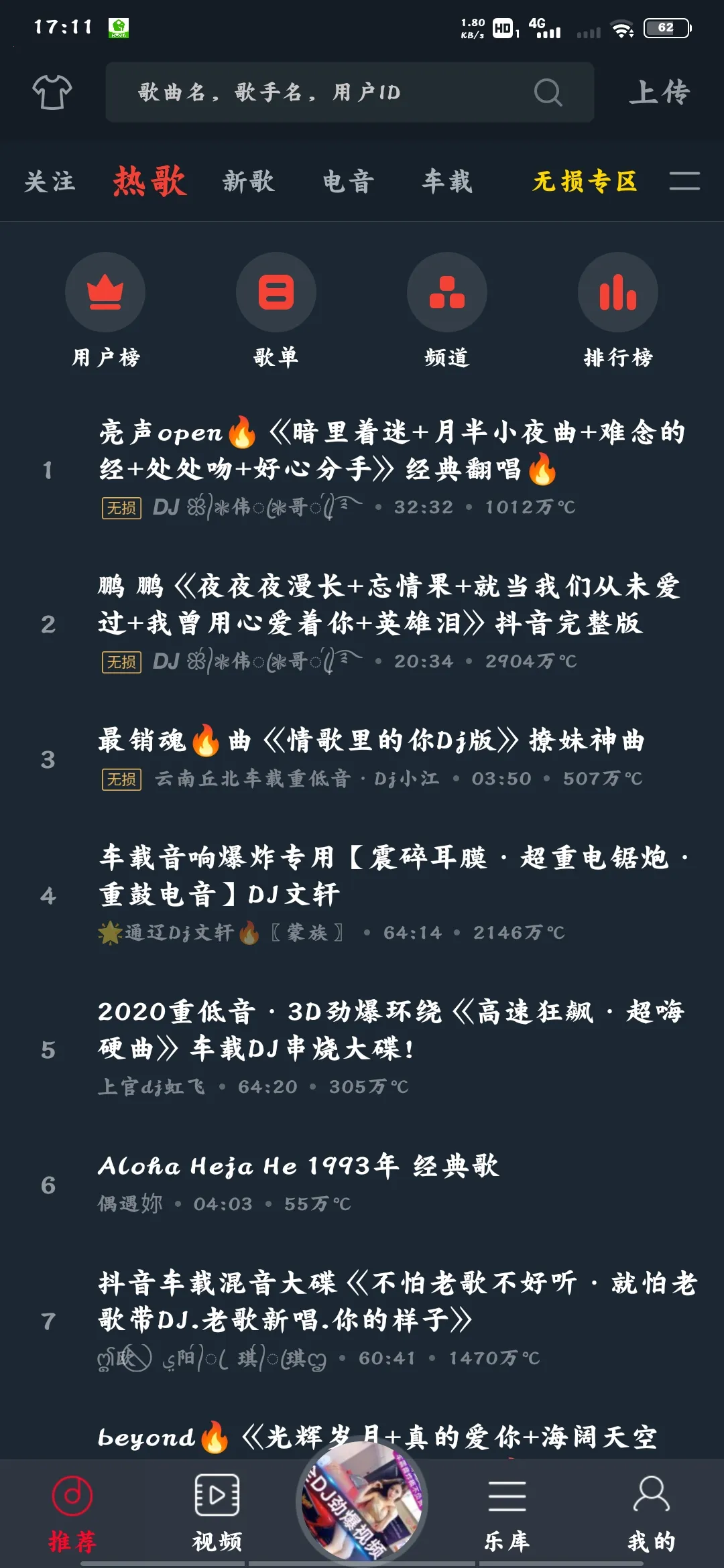This screenshot has height=1568, width=724.
Task: Open the hamburger menu next to 无损专区
Action: 684,182
